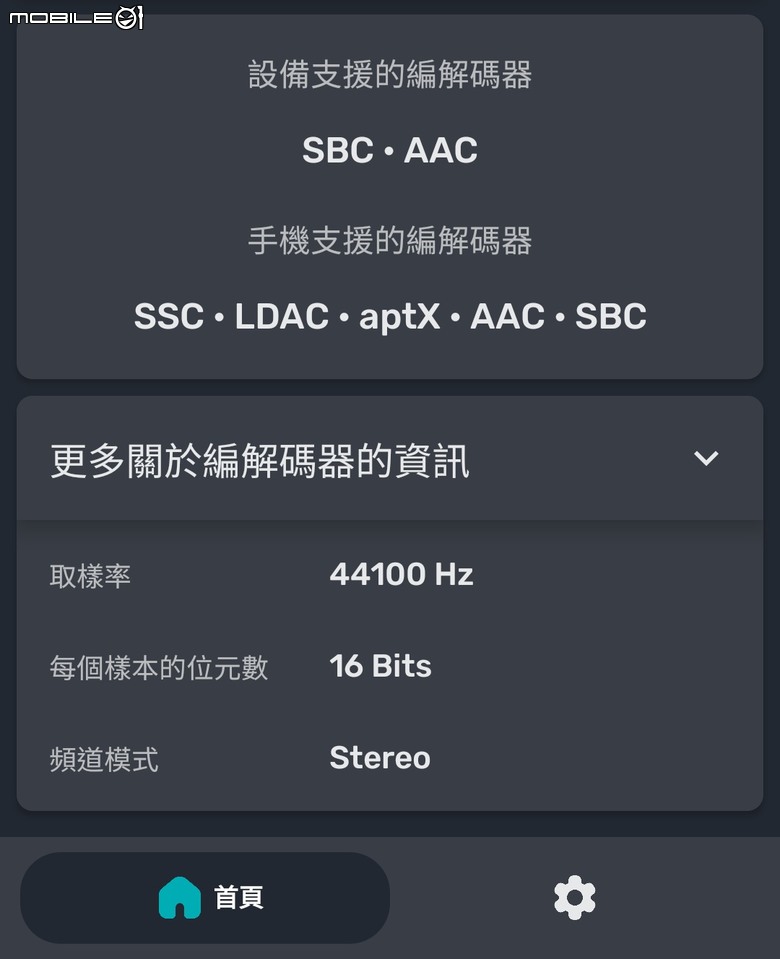Click the Mobile01 logo watermark
The height and width of the screenshot is (959, 780).
(74, 18)
